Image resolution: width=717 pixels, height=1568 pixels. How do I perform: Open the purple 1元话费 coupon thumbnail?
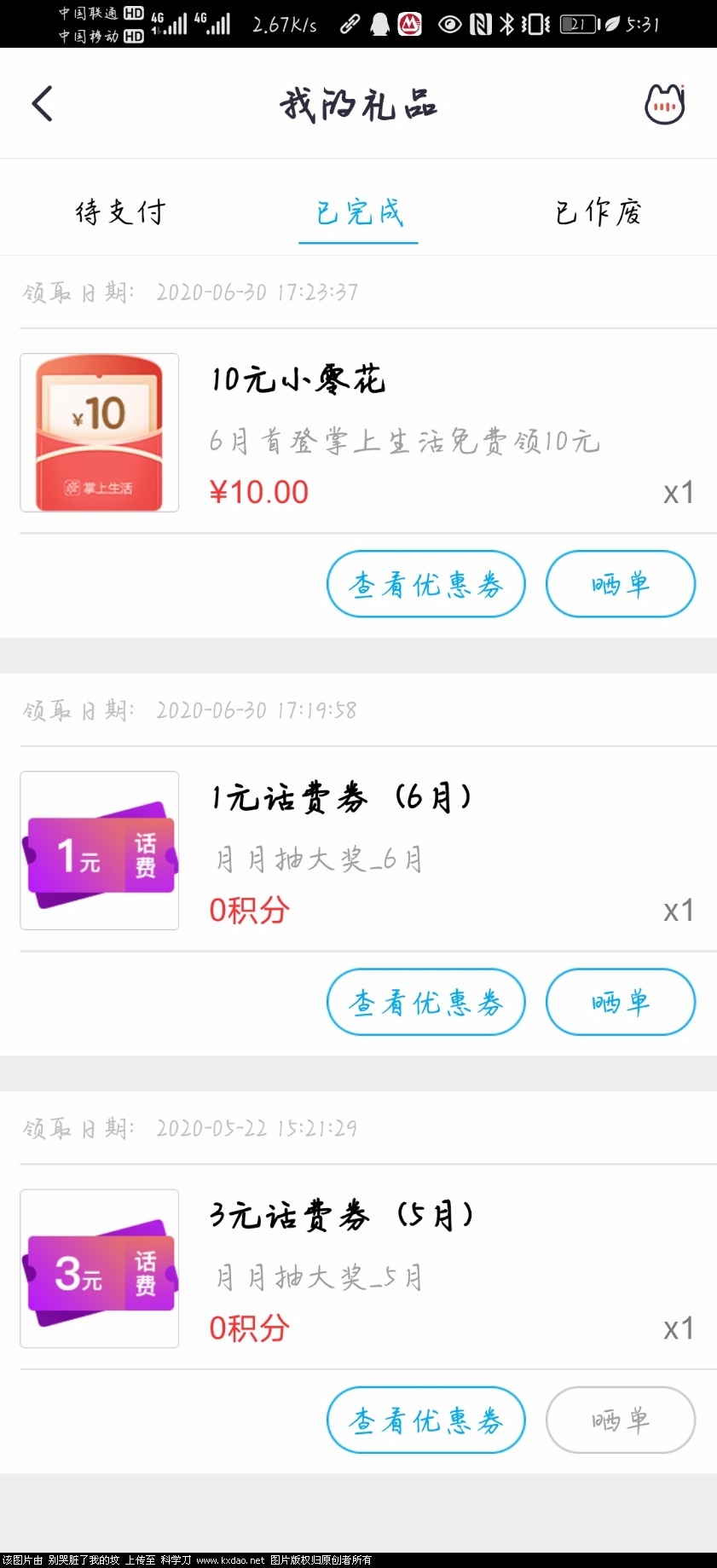tap(98, 850)
